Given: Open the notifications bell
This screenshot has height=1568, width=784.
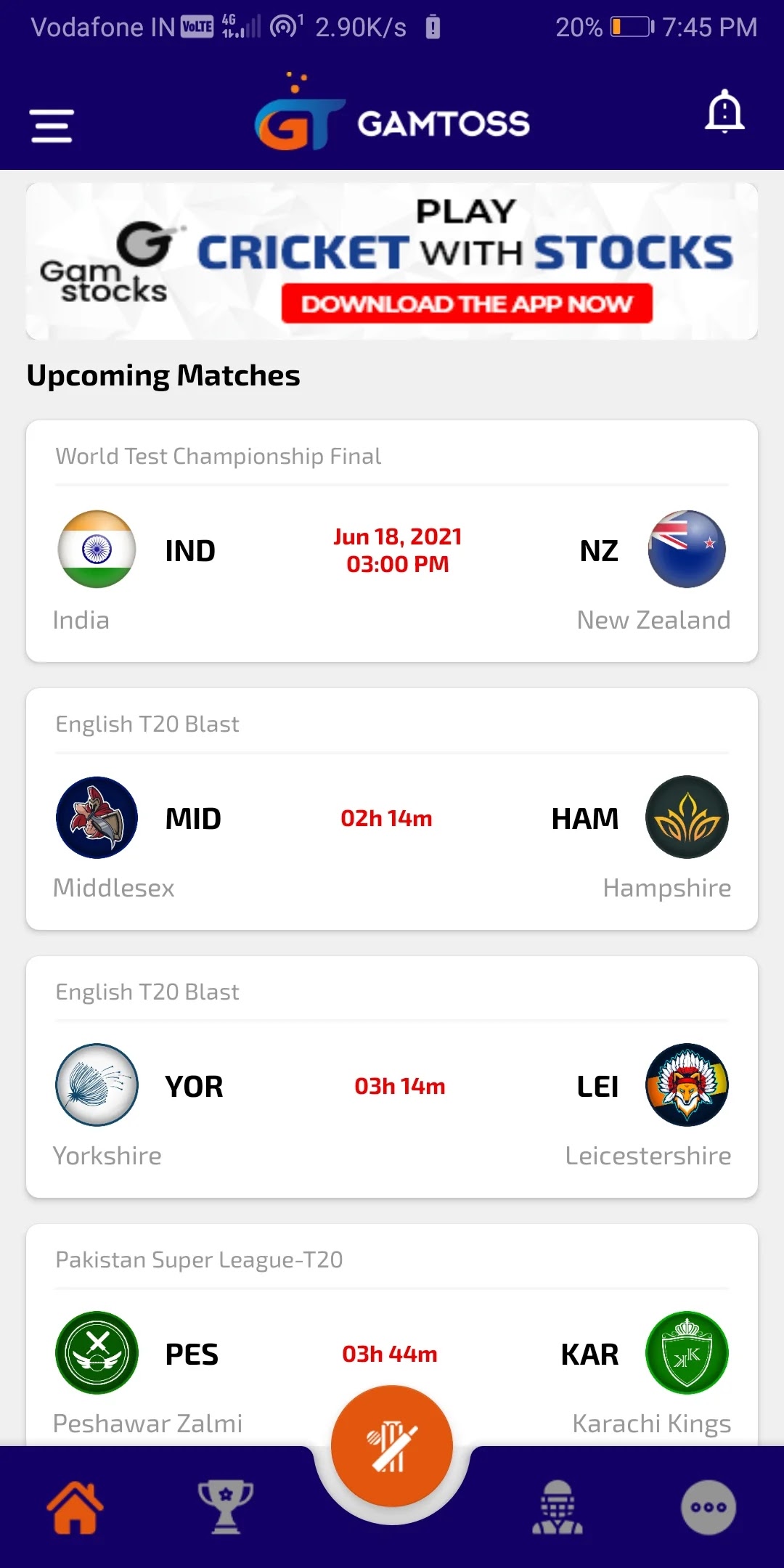Looking at the screenshot, I should click(724, 112).
